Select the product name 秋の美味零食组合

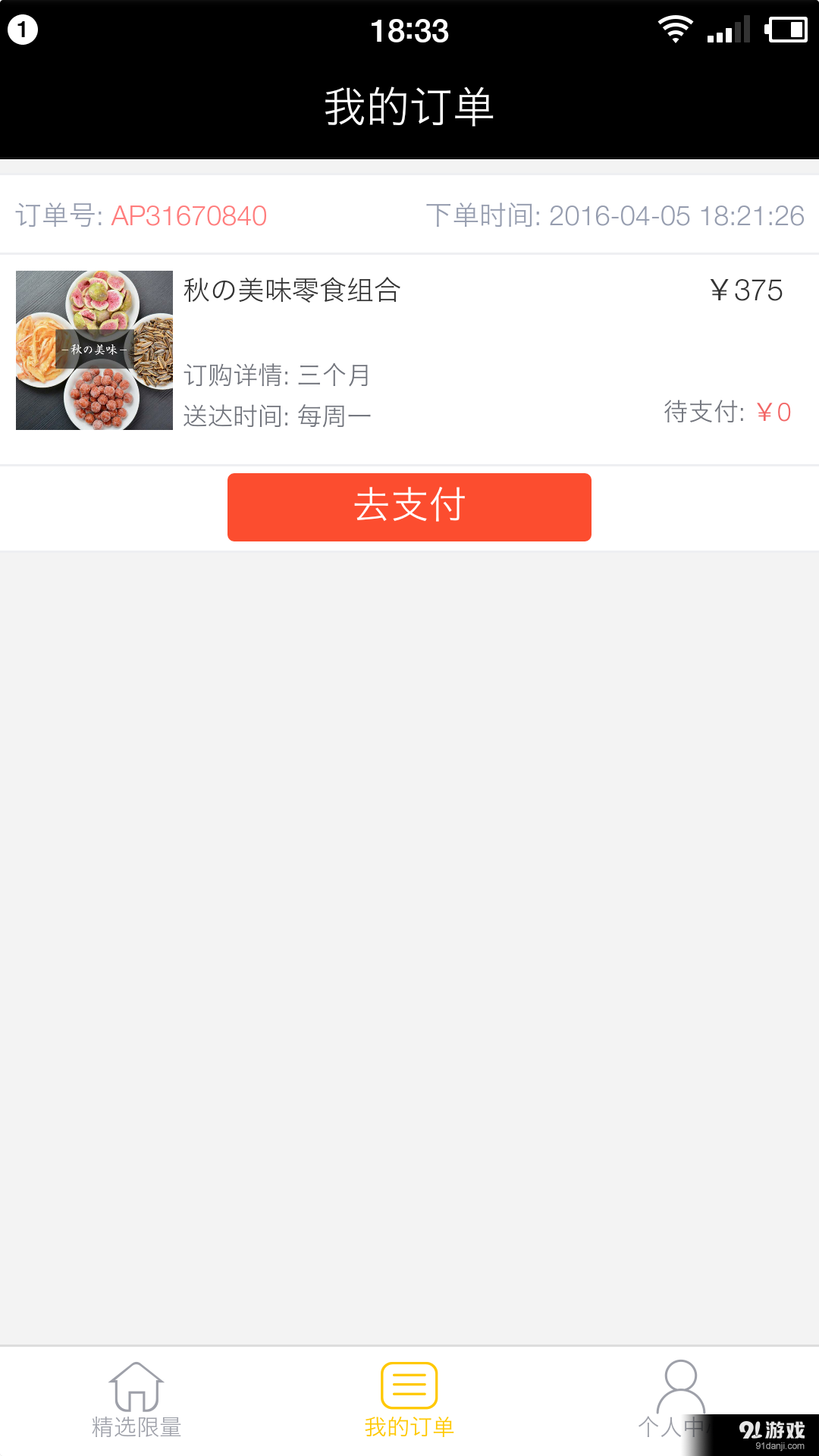pyautogui.click(x=293, y=290)
